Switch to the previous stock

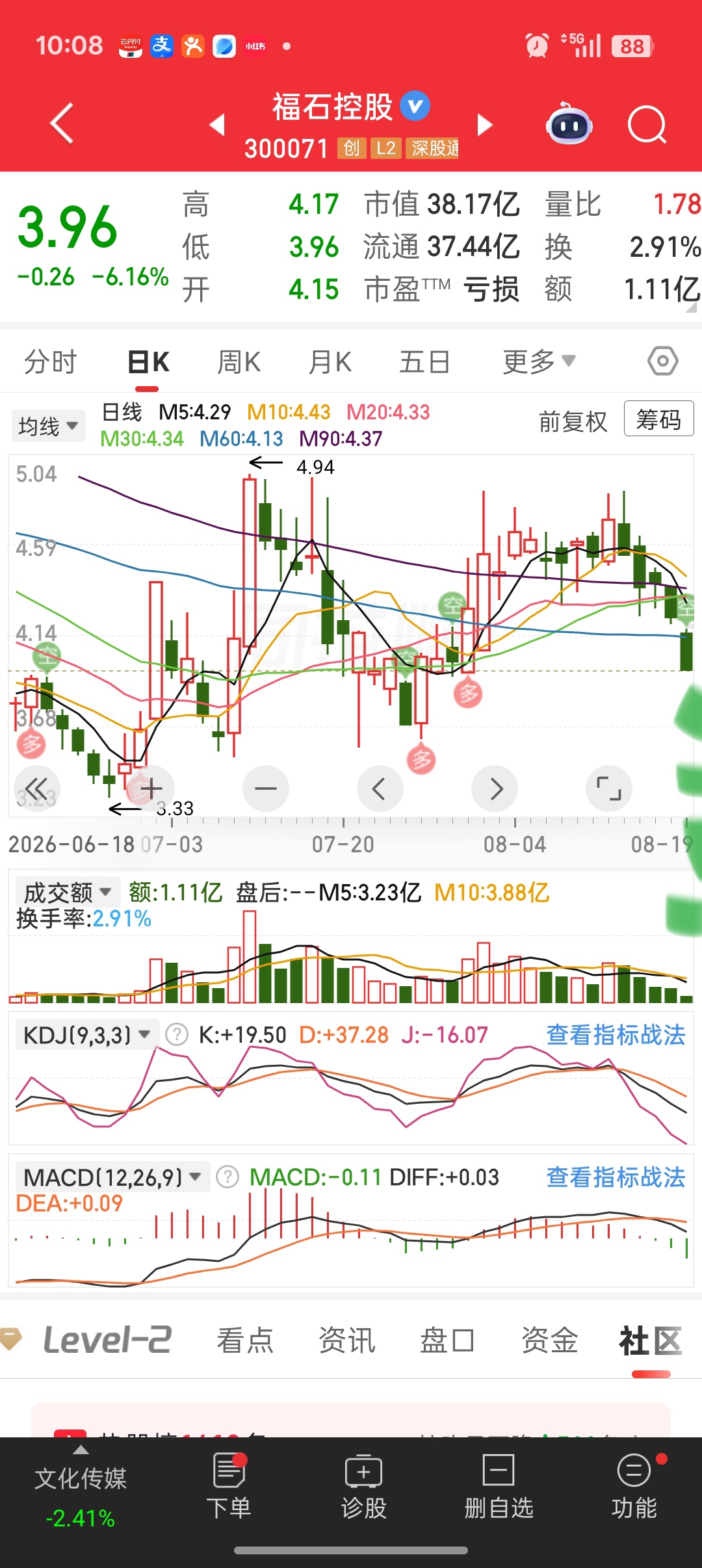tap(218, 125)
